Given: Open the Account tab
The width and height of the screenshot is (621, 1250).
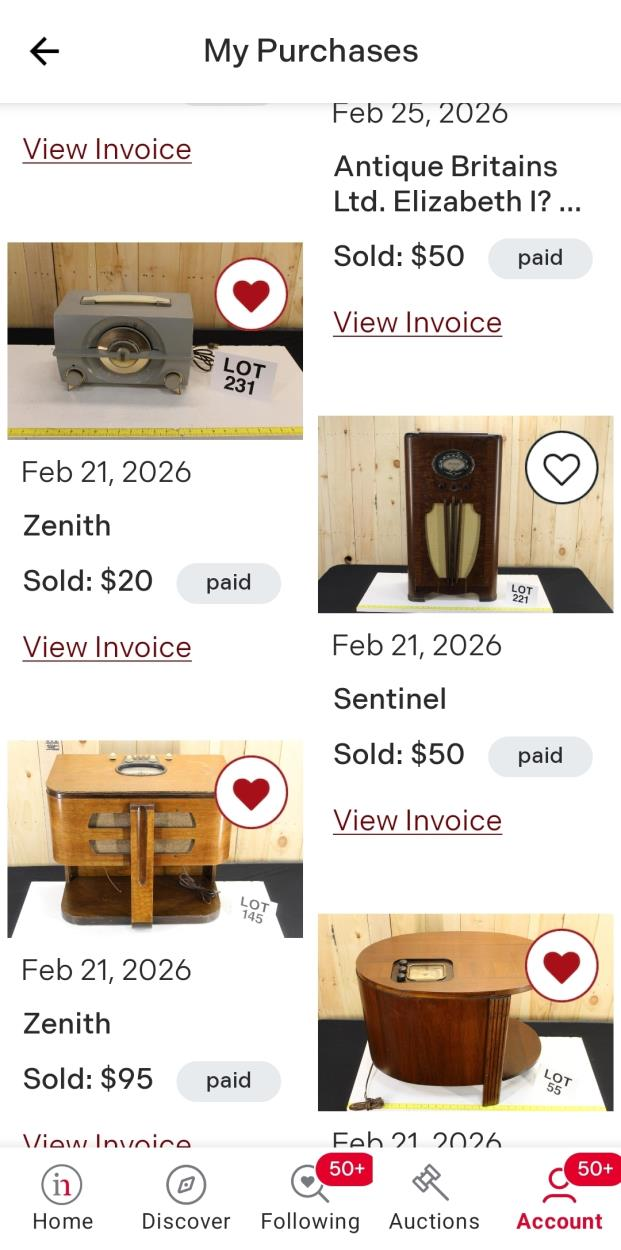Looking at the screenshot, I should [559, 1198].
